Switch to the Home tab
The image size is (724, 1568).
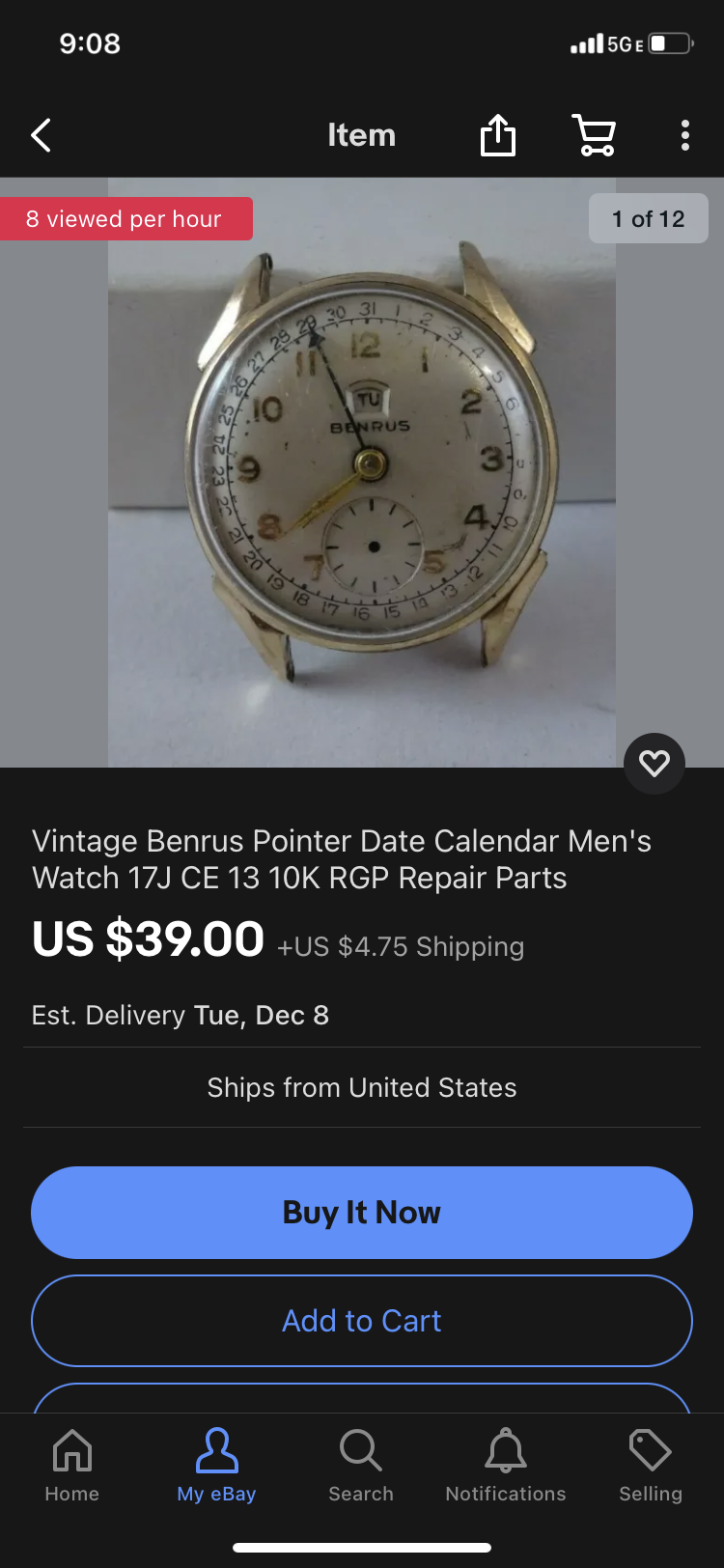pyautogui.click(x=72, y=1466)
